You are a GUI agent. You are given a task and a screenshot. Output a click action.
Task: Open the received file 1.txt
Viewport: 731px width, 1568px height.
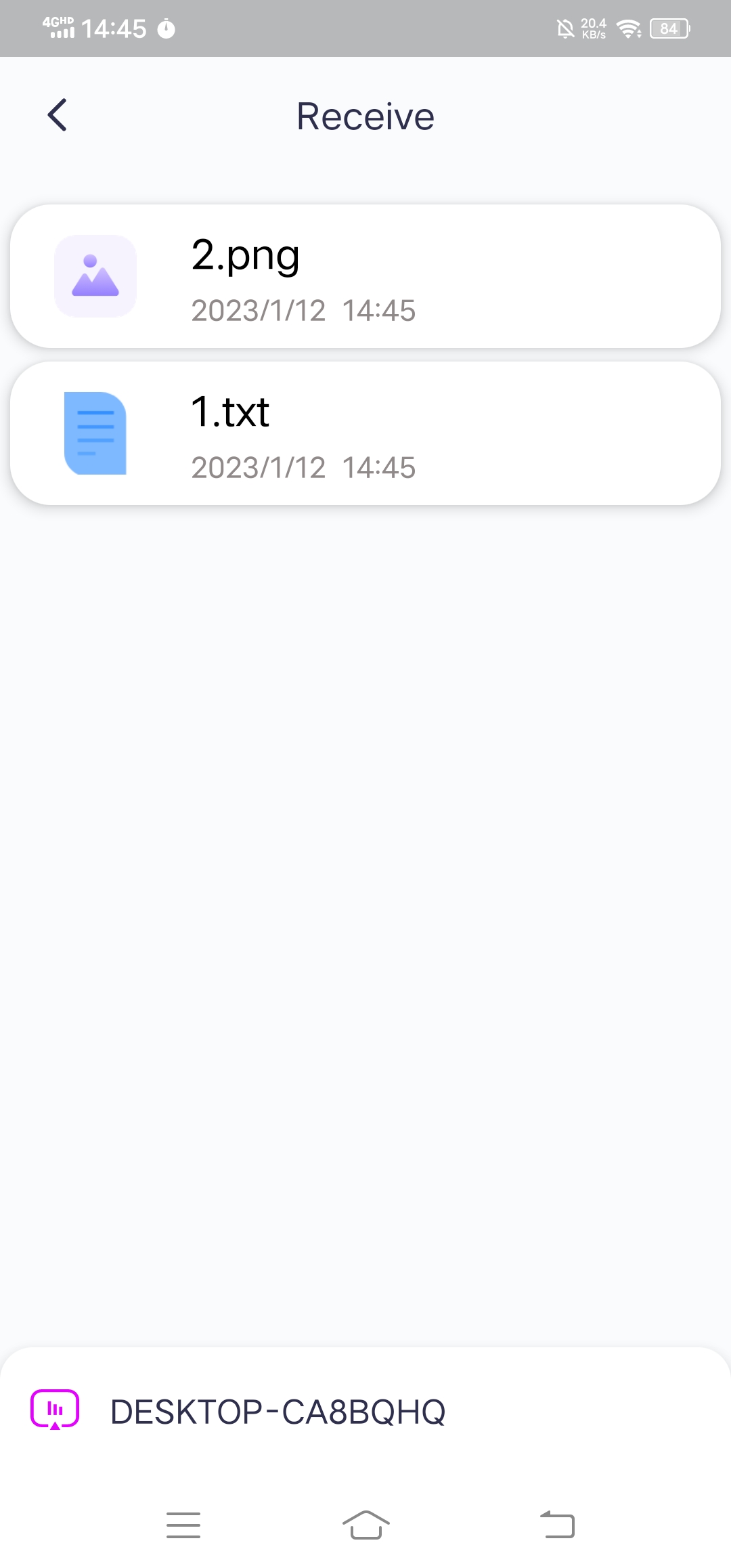click(x=365, y=433)
